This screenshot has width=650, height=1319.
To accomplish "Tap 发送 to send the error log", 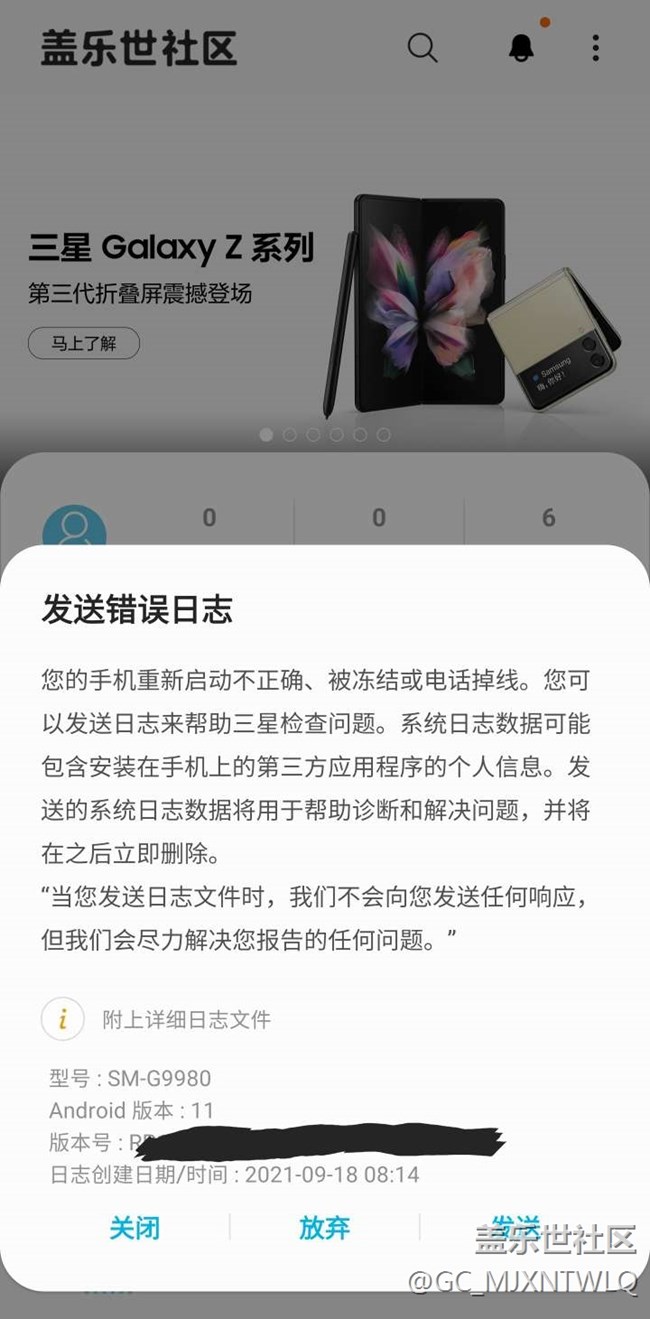I will [515, 1228].
